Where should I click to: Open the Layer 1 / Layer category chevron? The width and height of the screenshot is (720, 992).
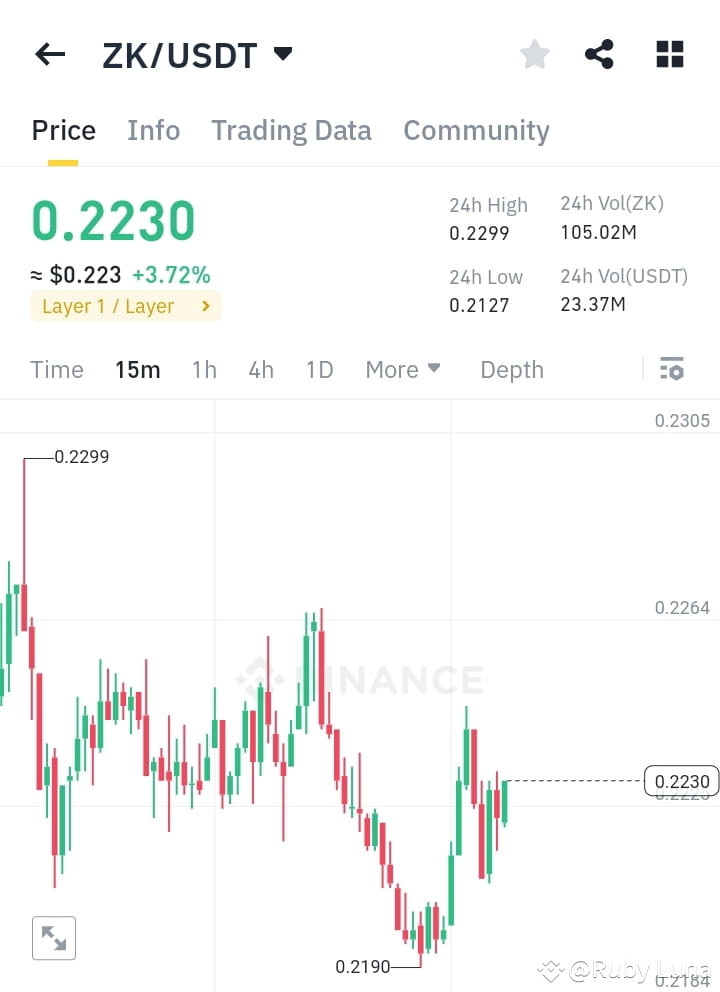pos(207,306)
